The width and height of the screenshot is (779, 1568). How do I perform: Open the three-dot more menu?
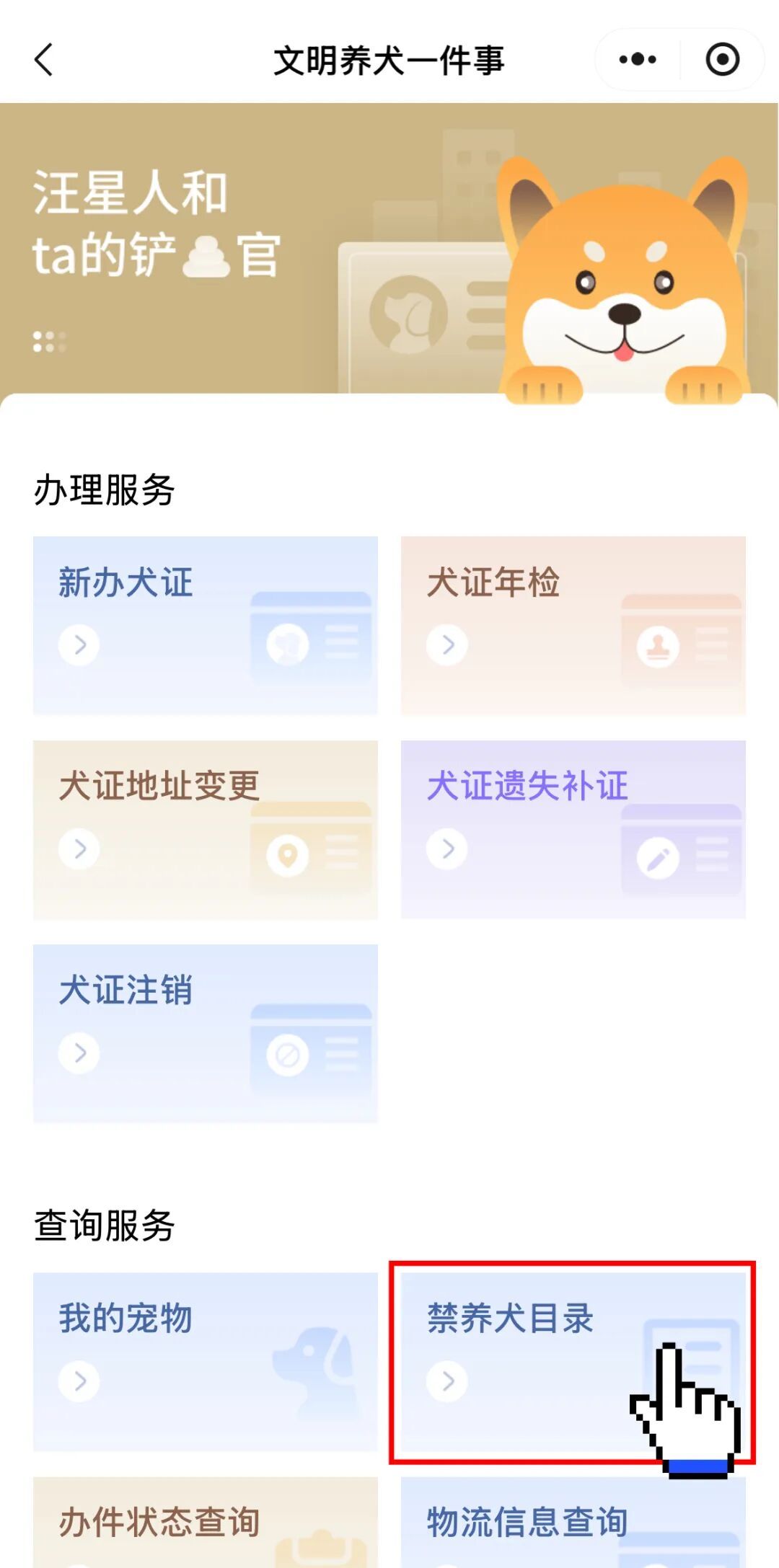[638, 60]
